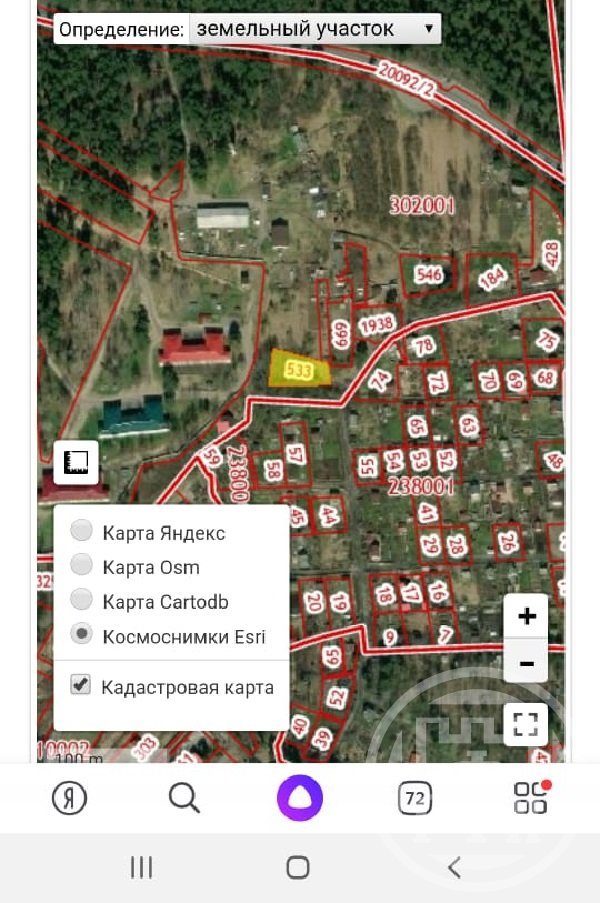Select the Карта Яндекс layer
This screenshot has width=600, height=903.
[x=83, y=532]
